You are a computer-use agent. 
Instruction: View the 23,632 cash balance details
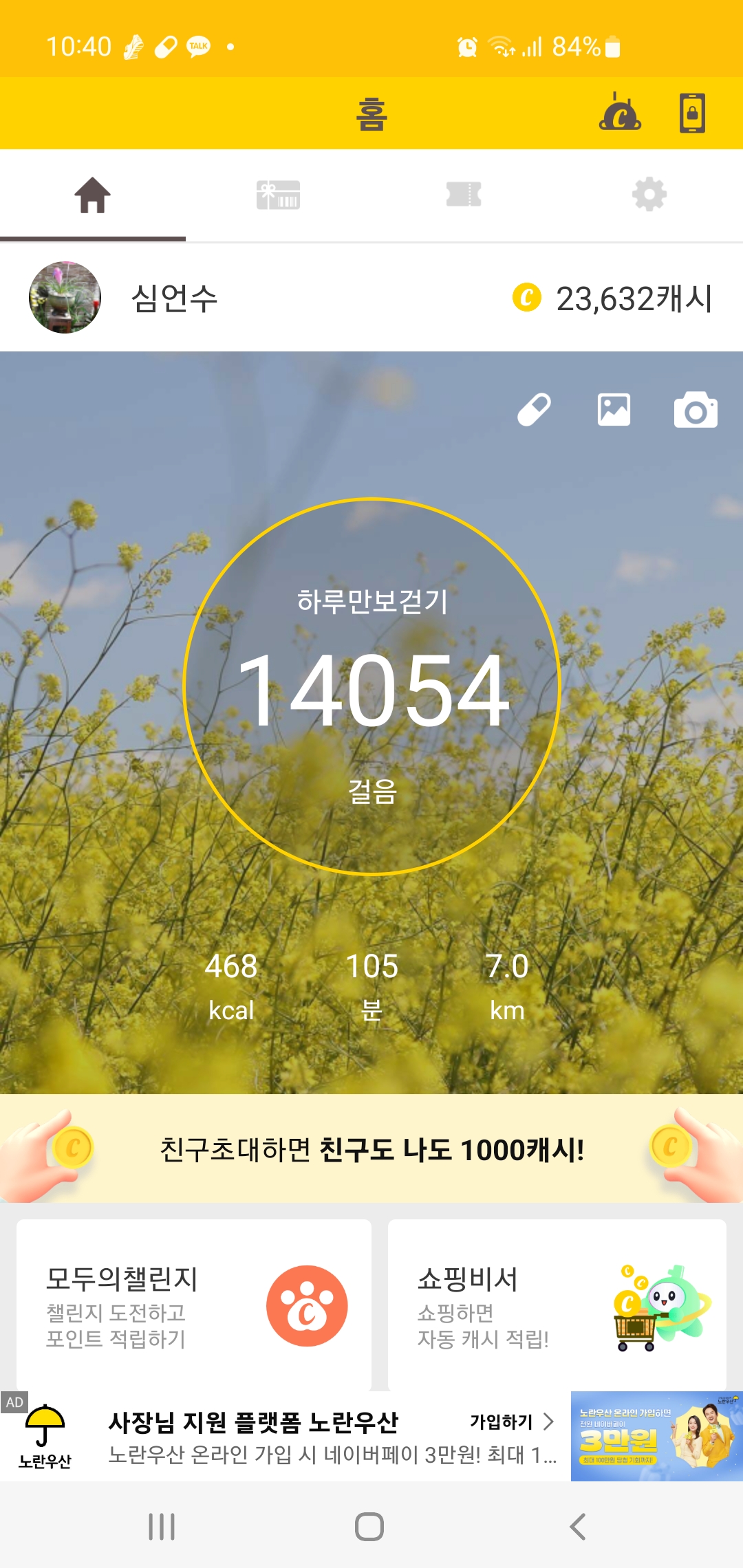click(612, 298)
